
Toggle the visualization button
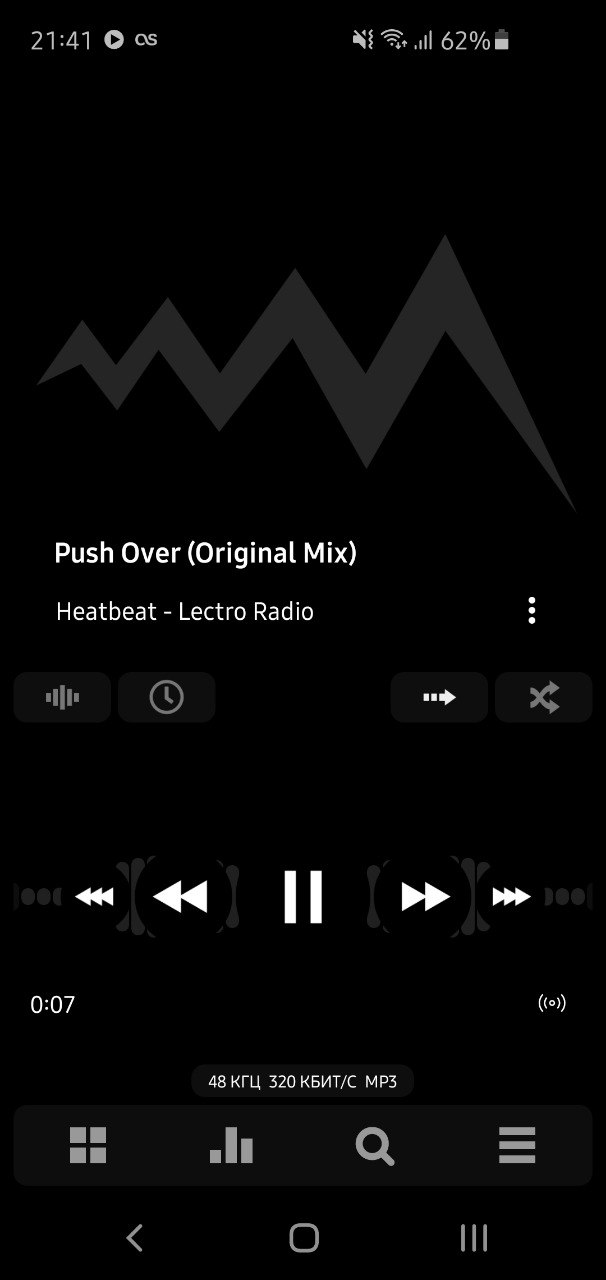[62, 697]
